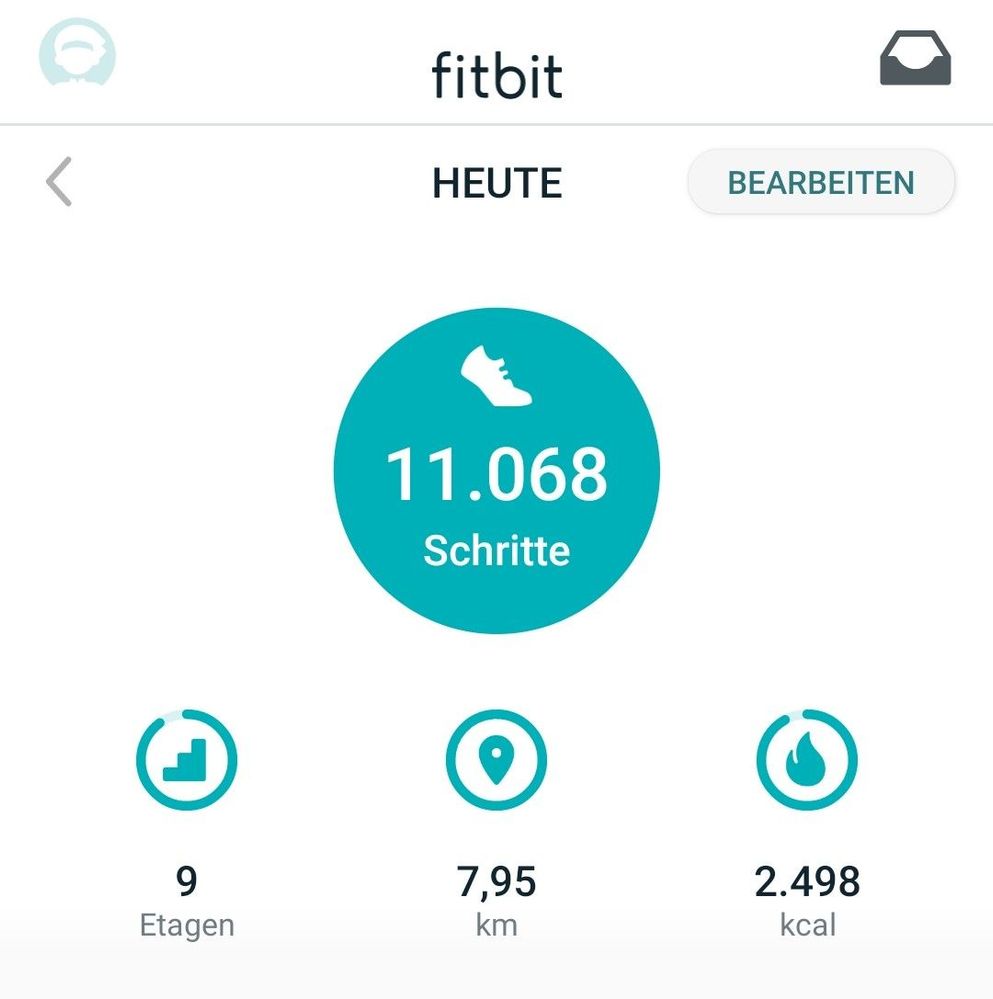Screen dimensions: 993x999
Task: Open the 11.068 Schritte circle
Action: (x=496, y=470)
